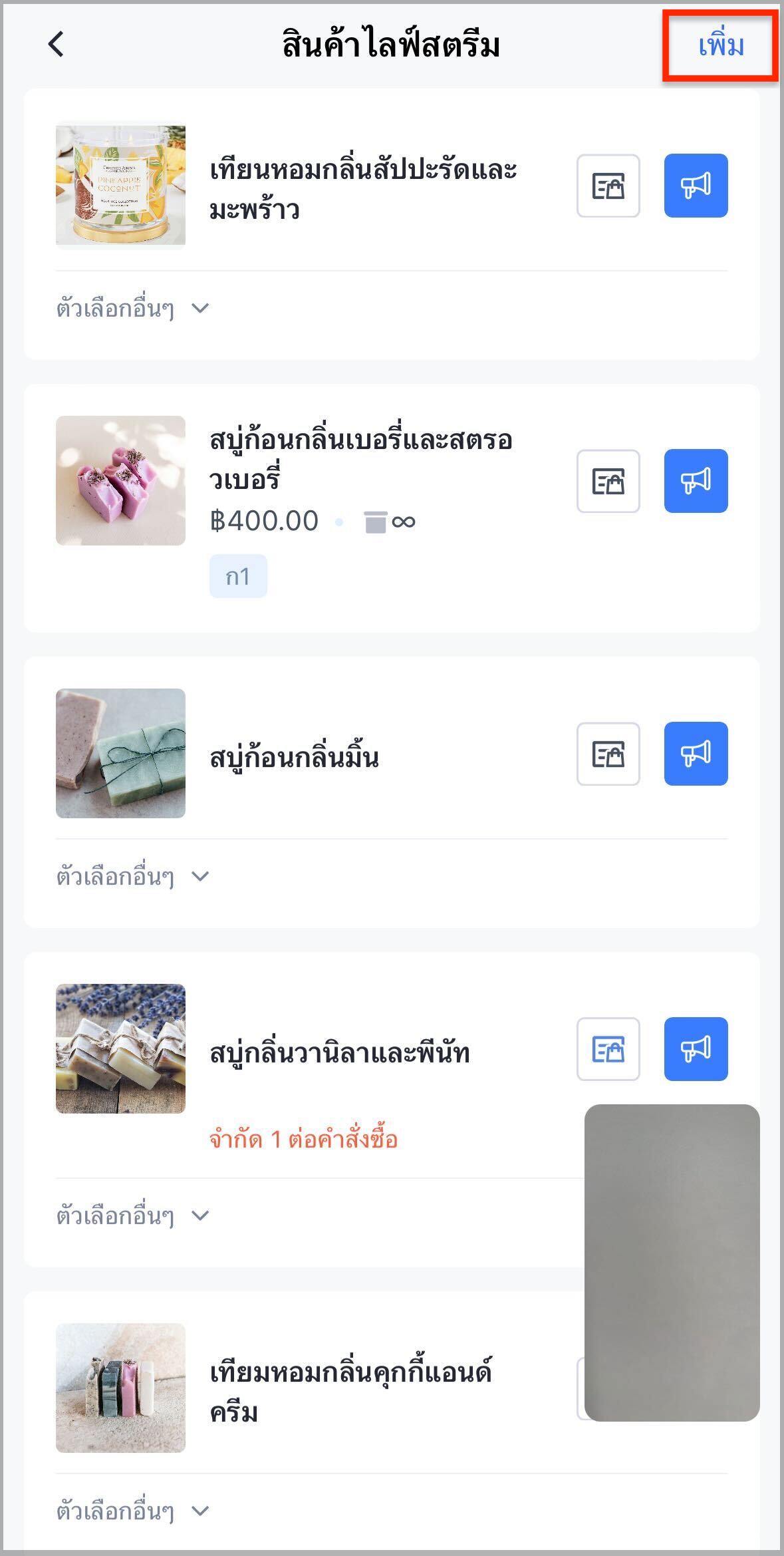Open the สบู่ก้อนกลิ่นเบอรี่และสตรอวเบอรี่ product image
The image size is (784, 1556).
(x=120, y=481)
